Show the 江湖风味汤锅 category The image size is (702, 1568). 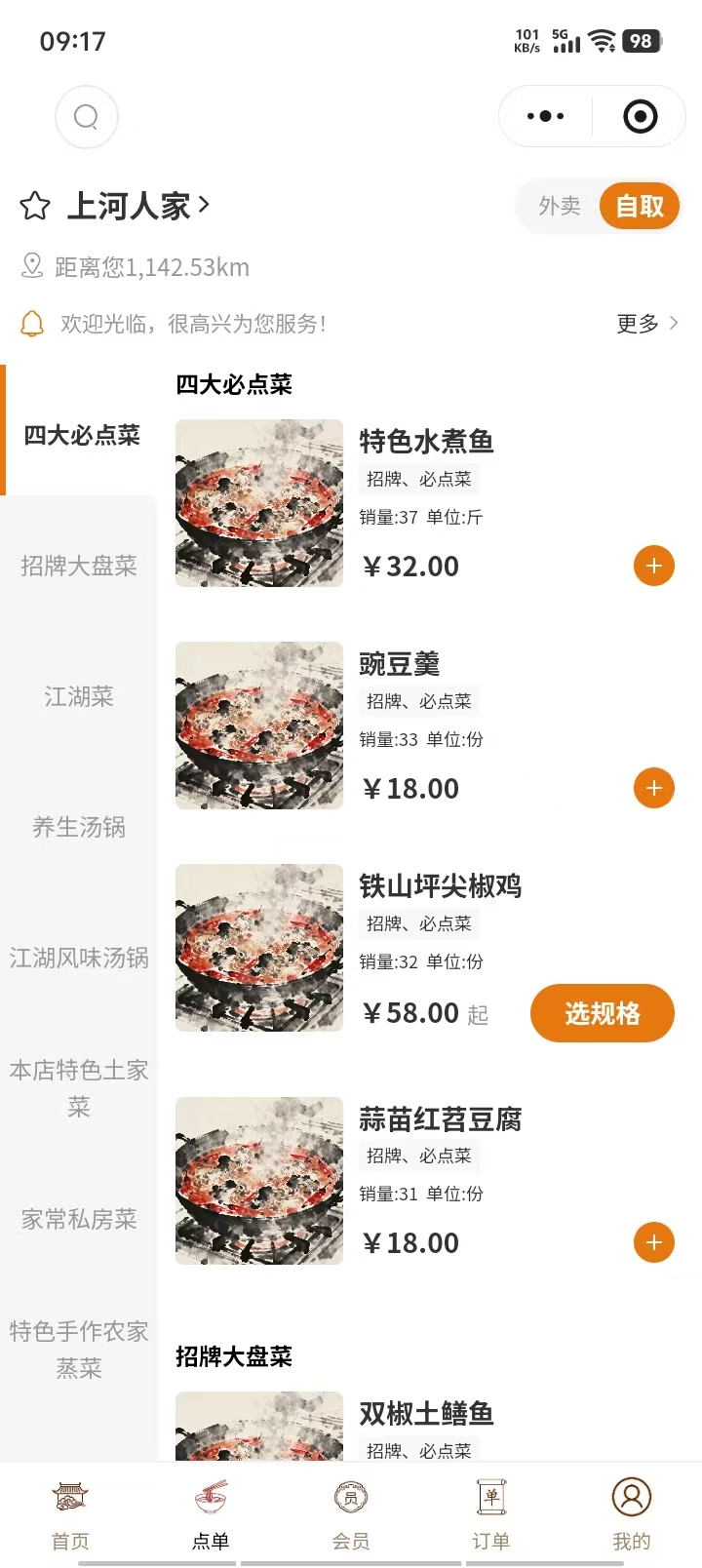pos(79,958)
